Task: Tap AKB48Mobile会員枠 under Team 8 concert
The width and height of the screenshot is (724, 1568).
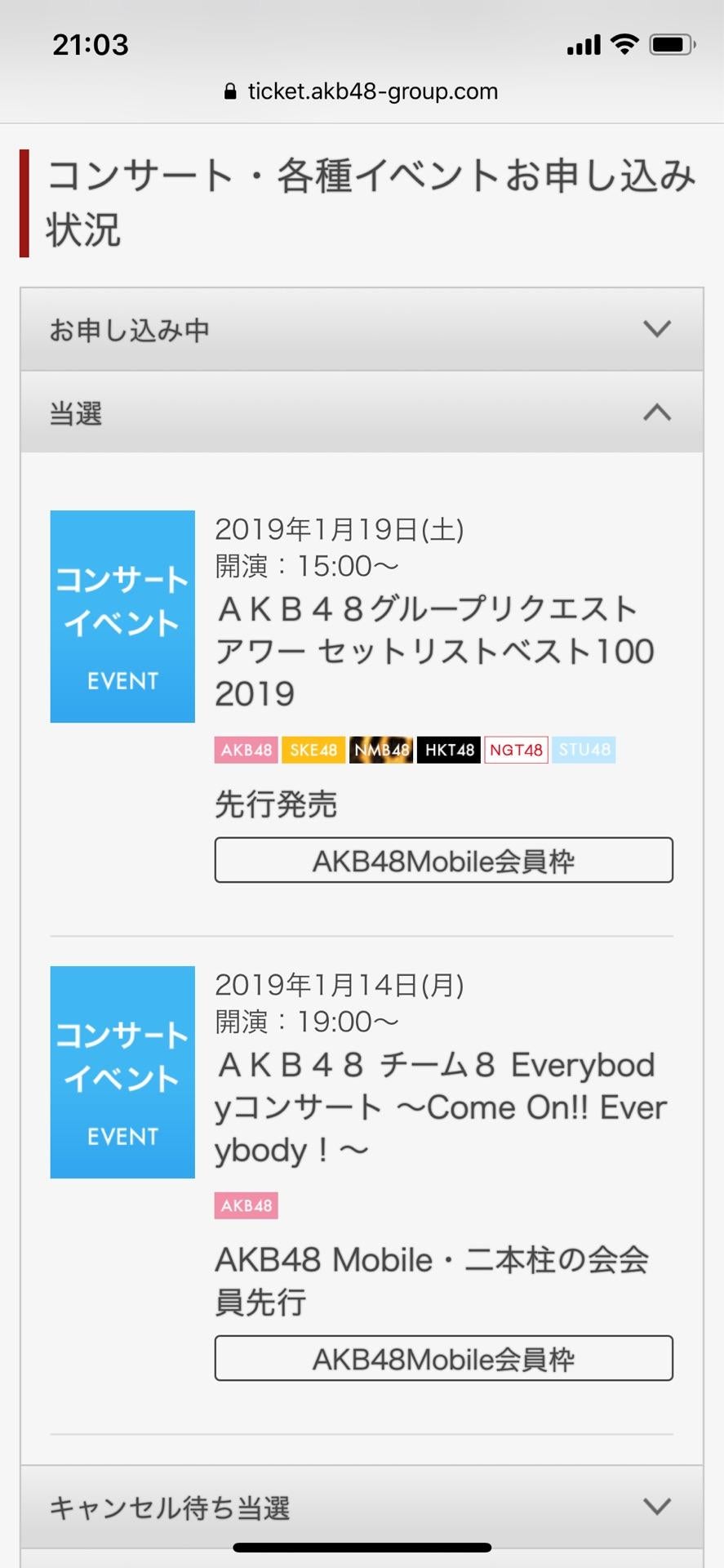Action: click(x=443, y=1359)
